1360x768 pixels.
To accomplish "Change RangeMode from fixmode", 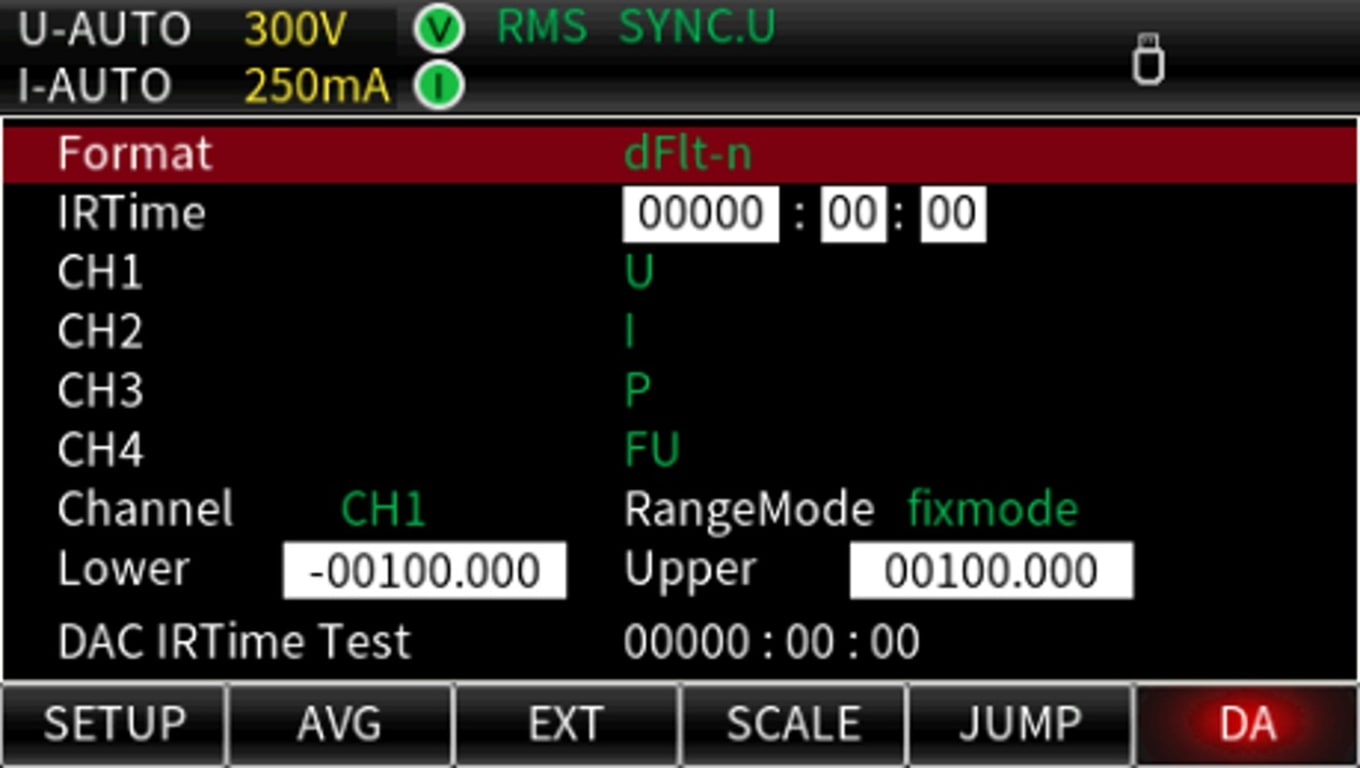I will 992,510.
